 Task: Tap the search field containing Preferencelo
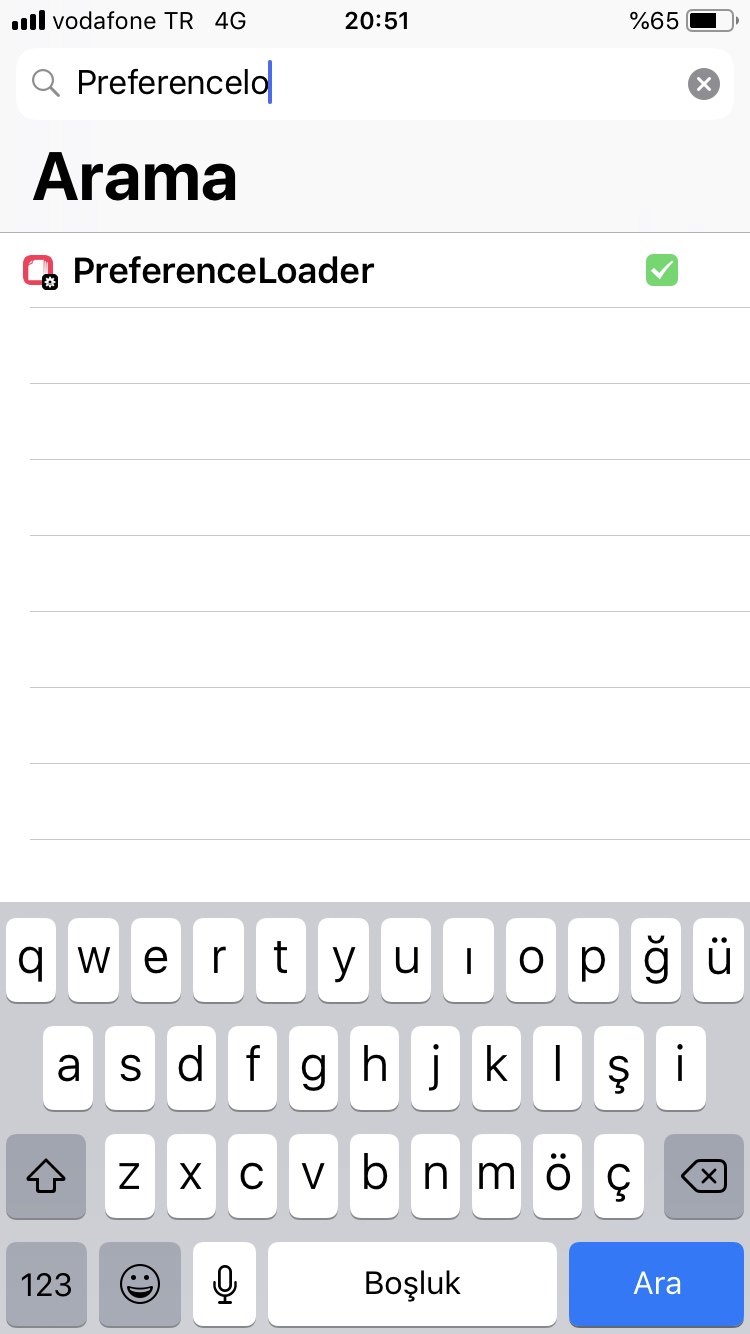pyautogui.click(x=370, y=84)
